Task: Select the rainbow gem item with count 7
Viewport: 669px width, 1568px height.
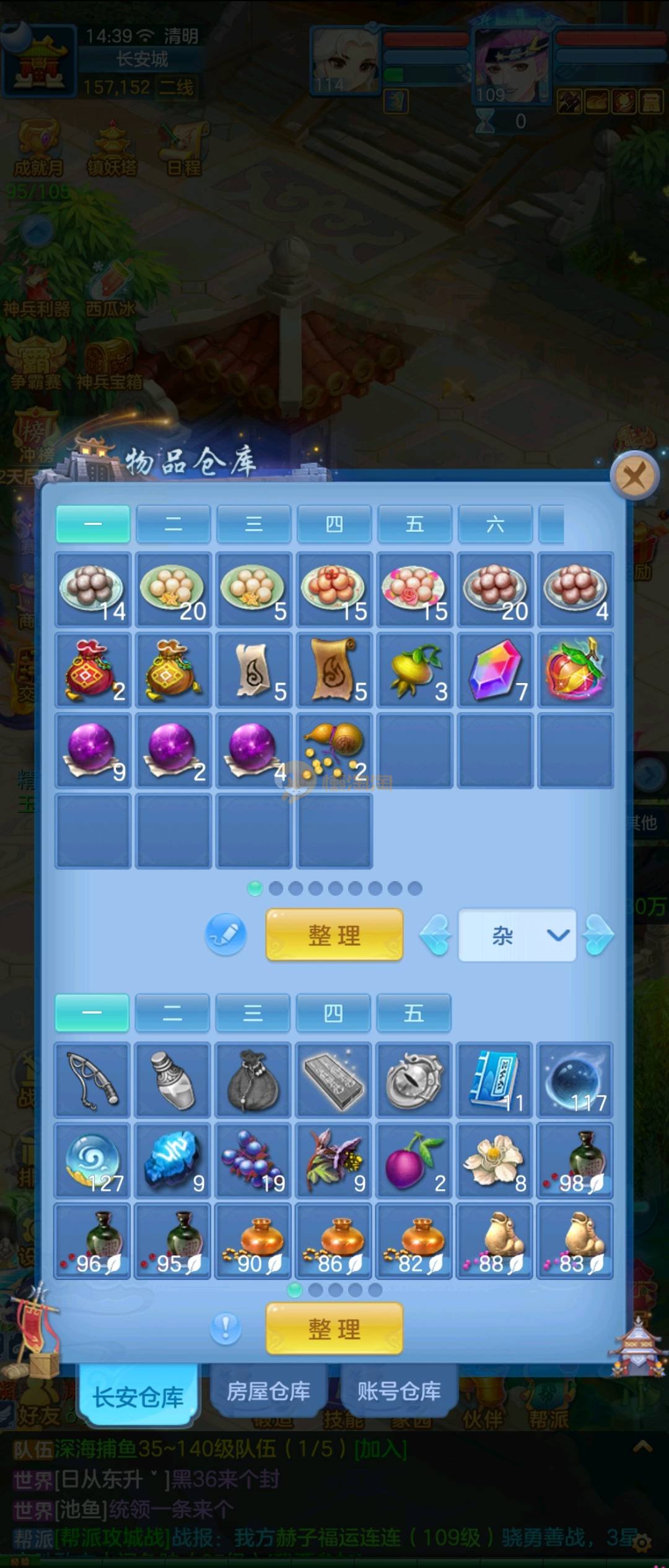Action: tap(495, 670)
